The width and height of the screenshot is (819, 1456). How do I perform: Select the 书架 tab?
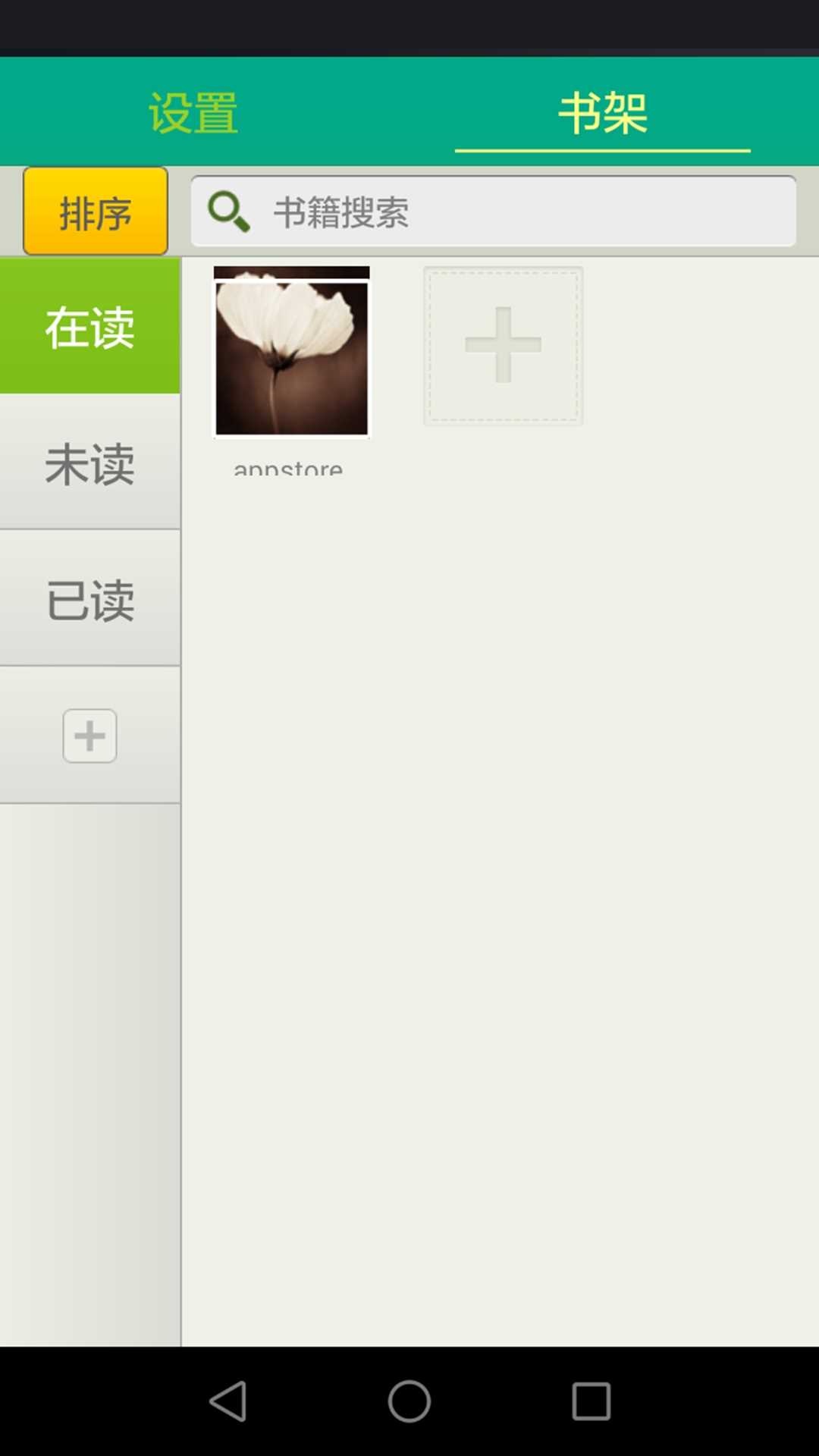[x=603, y=112]
